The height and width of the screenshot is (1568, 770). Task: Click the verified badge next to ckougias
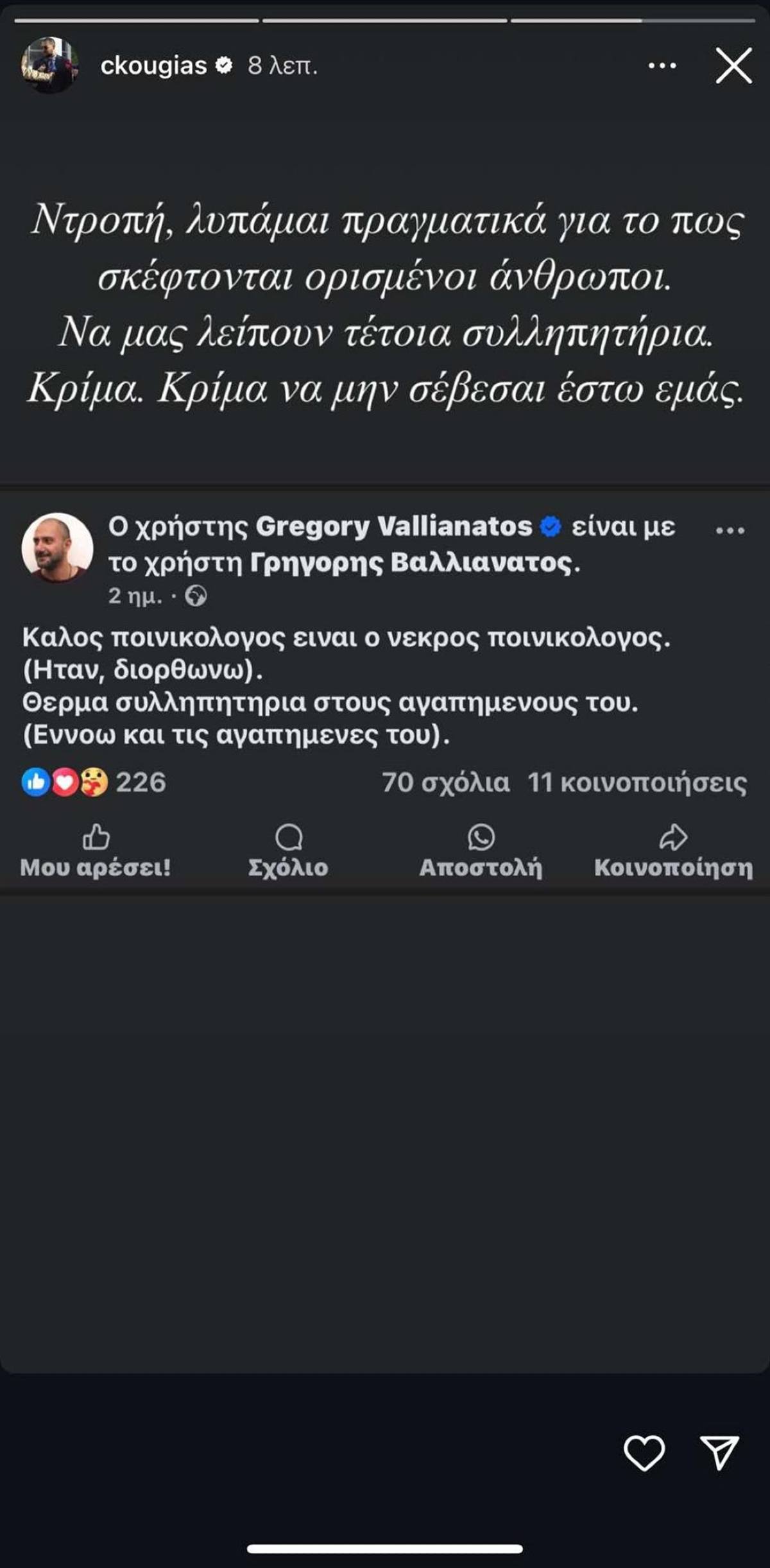tap(225, 65)
